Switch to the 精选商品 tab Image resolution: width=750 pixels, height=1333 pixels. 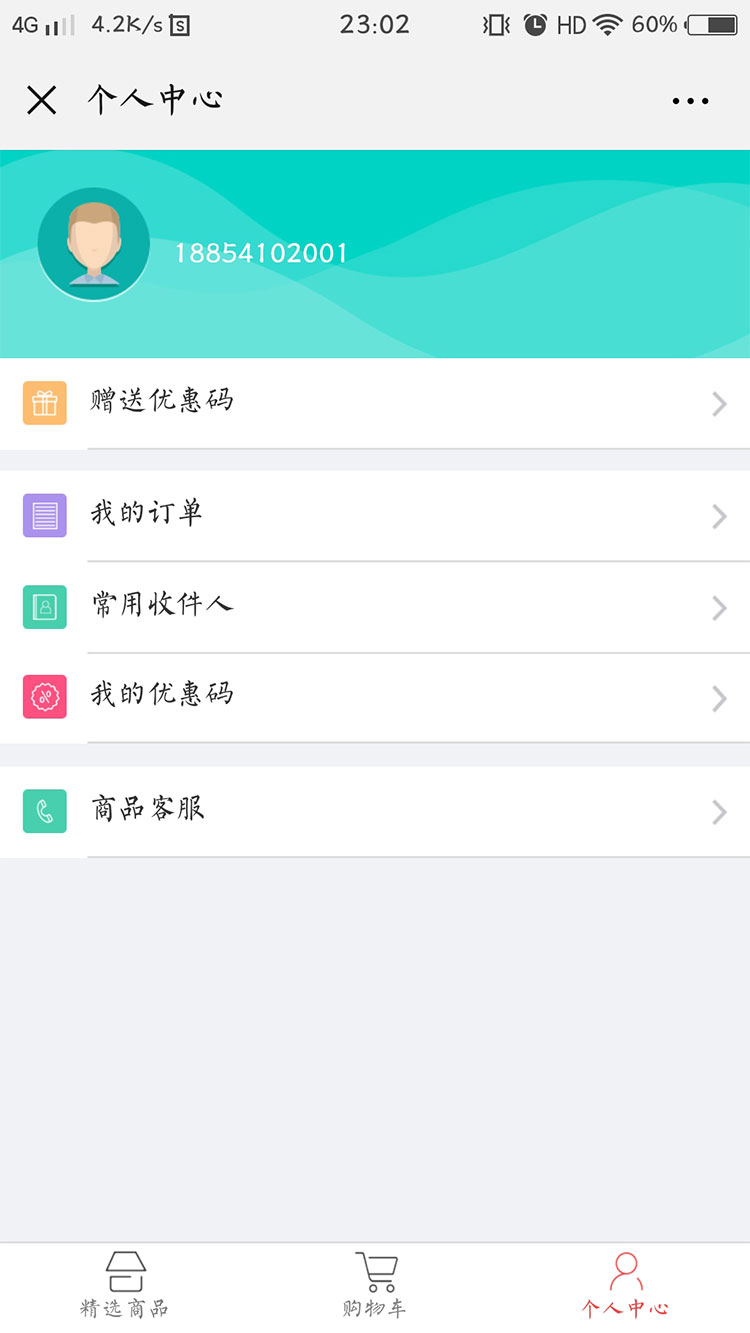tap(125, 1286)
